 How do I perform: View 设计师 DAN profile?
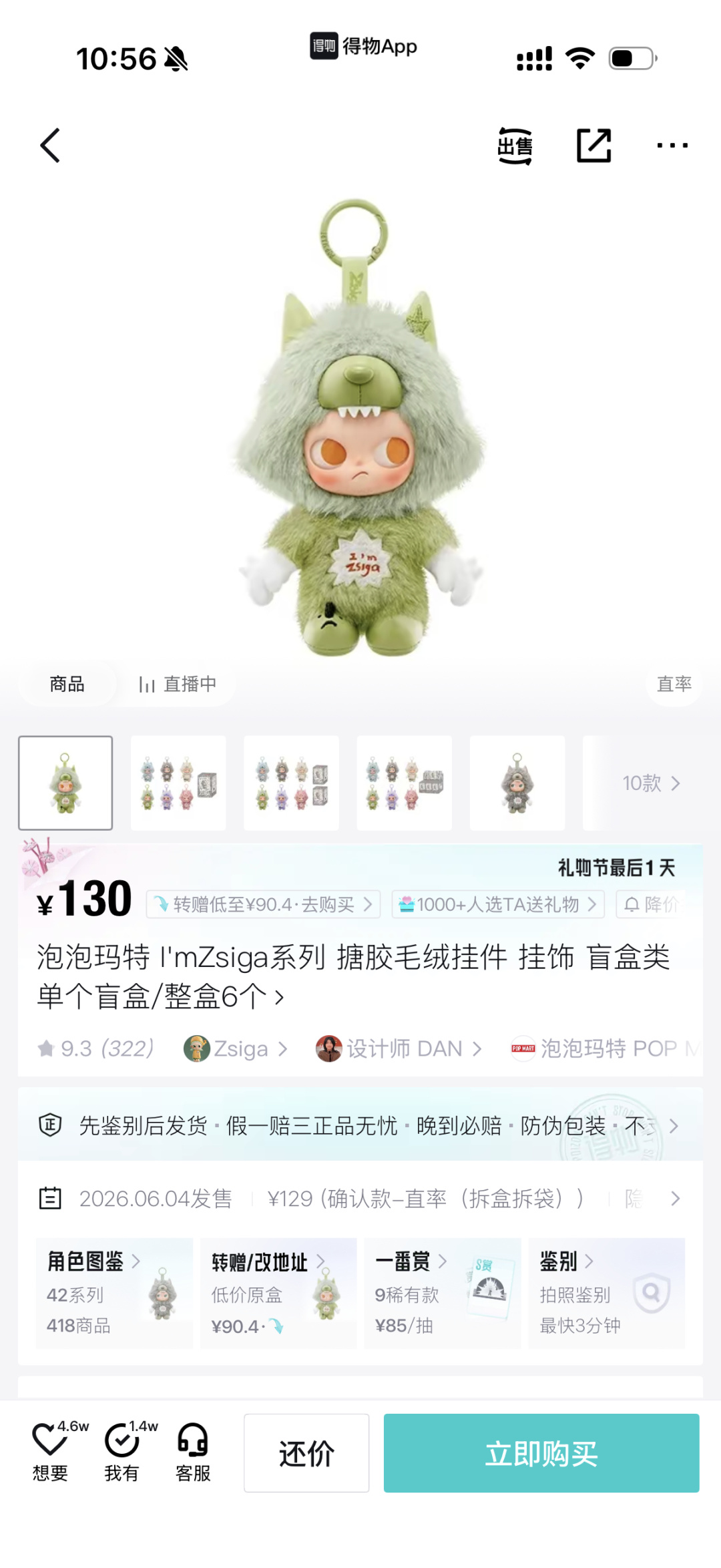(x=399, y=1048)
